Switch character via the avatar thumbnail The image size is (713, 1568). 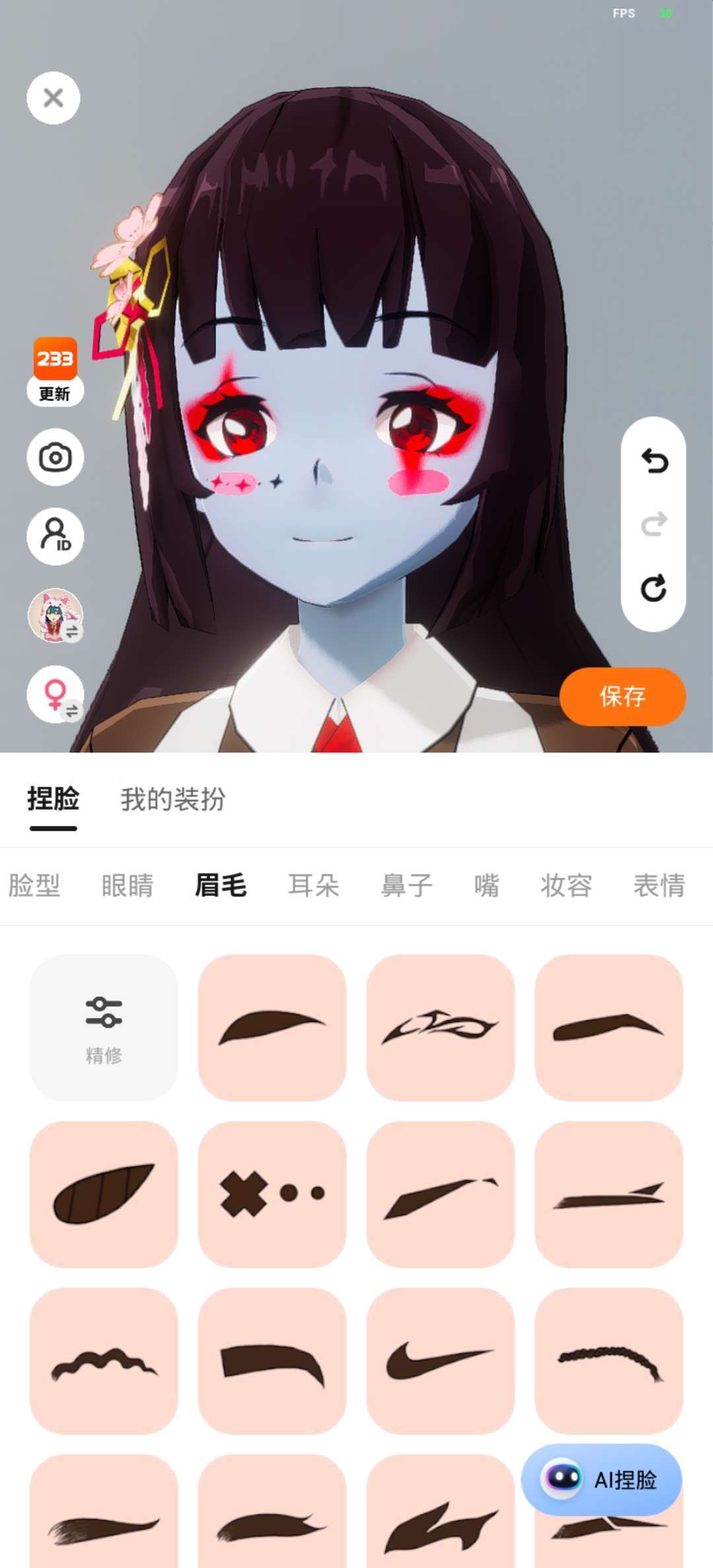click(x=55, y=615)
